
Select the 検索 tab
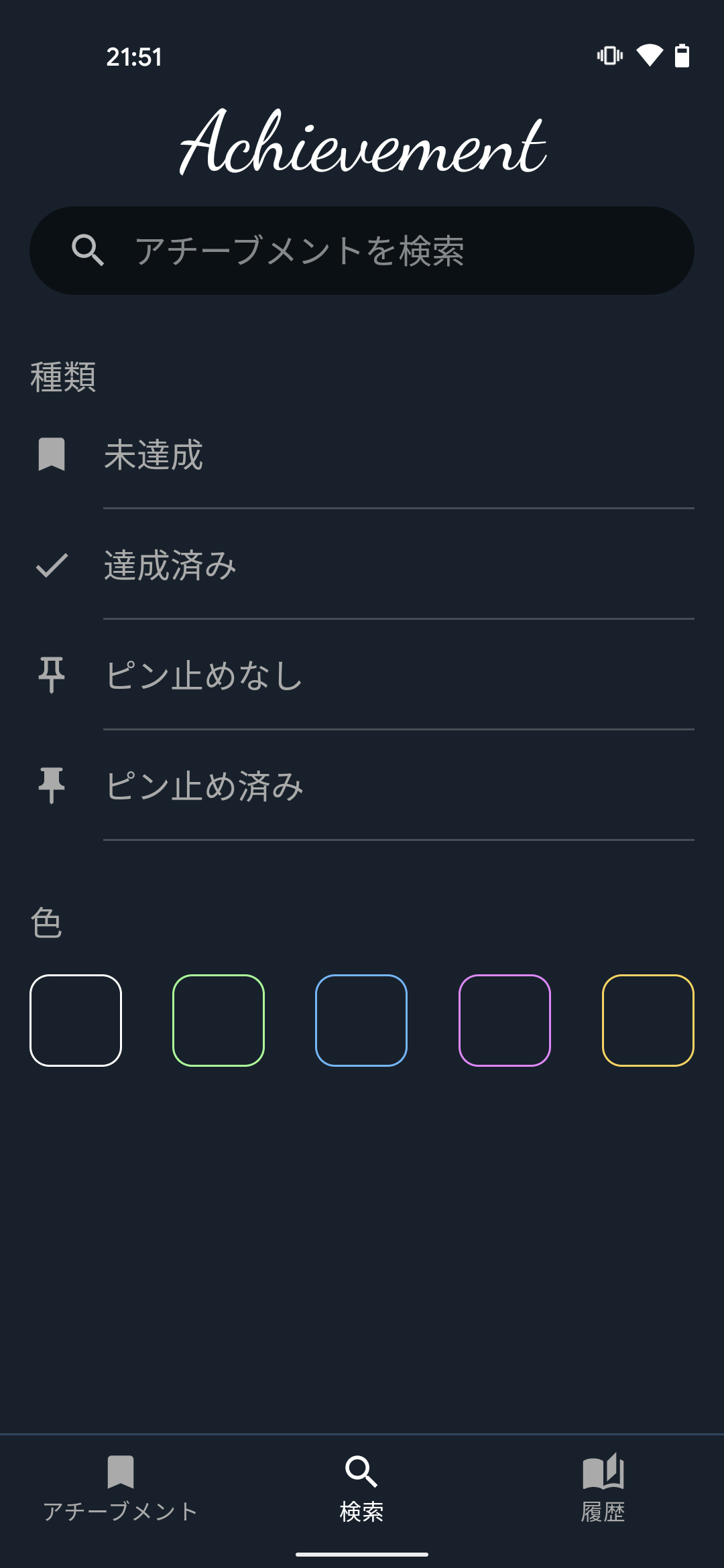[361, 1494]
